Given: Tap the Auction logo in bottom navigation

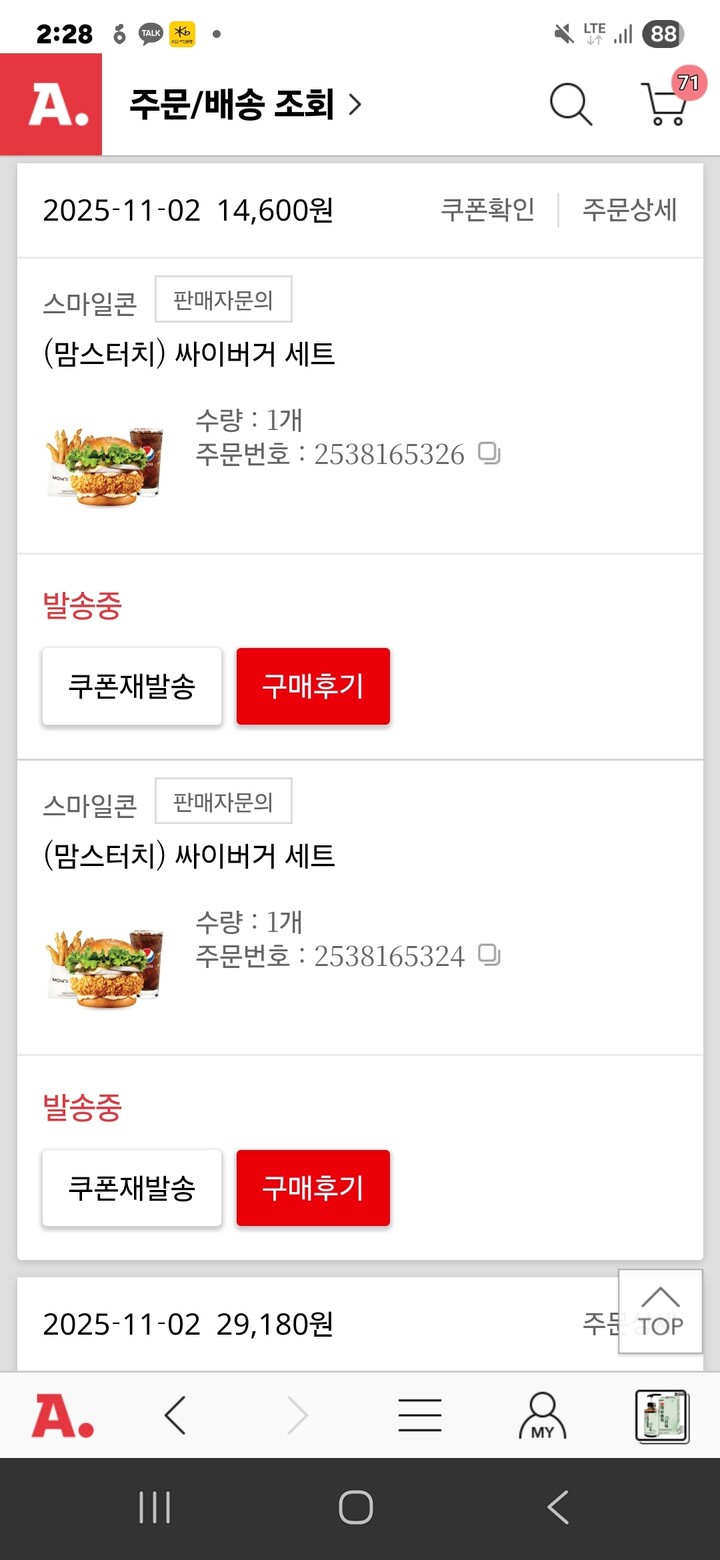Looking at the screenshot, I should tap(62, 1414).
